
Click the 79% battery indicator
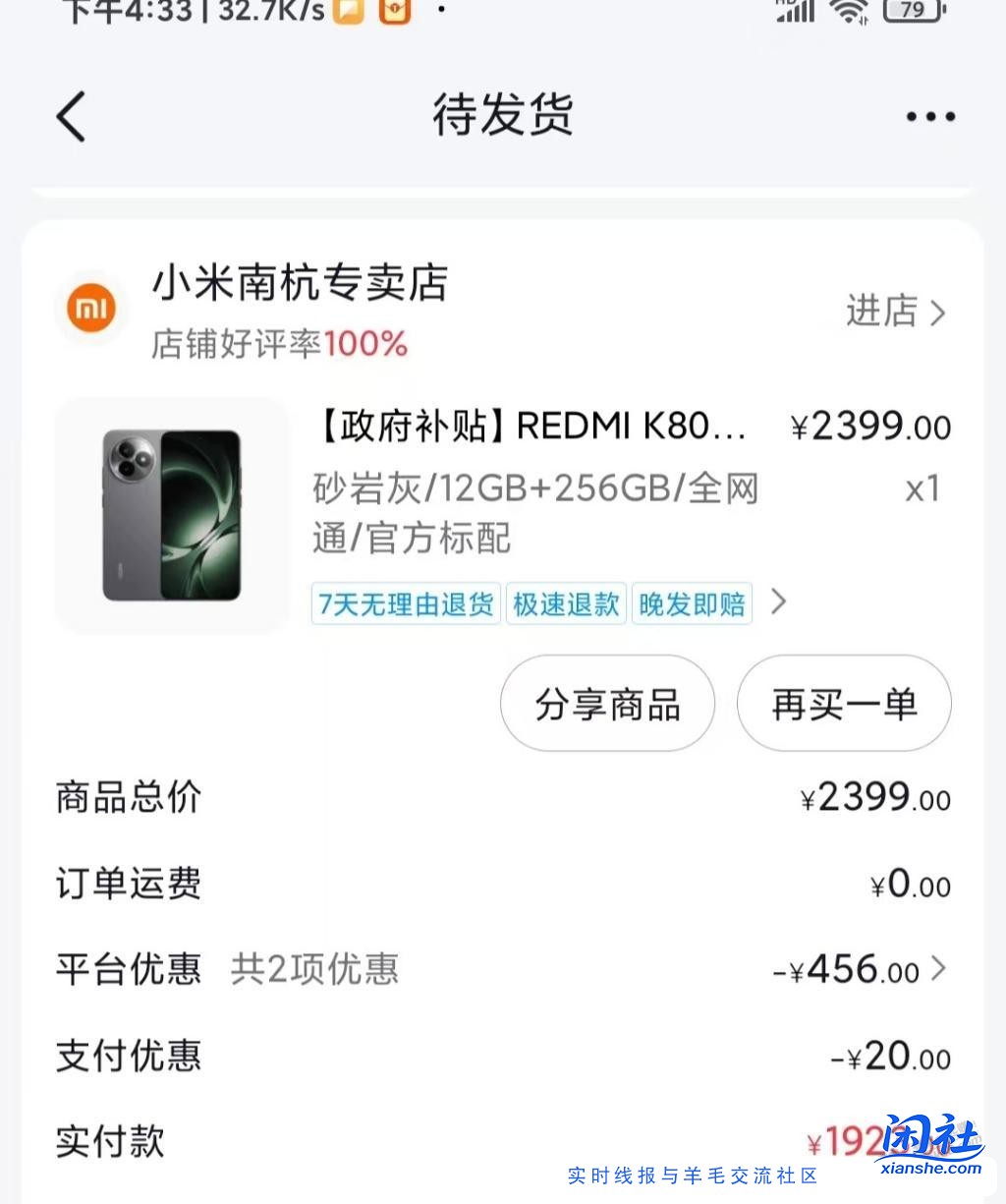pyautogui.click(x=914, y=13)
